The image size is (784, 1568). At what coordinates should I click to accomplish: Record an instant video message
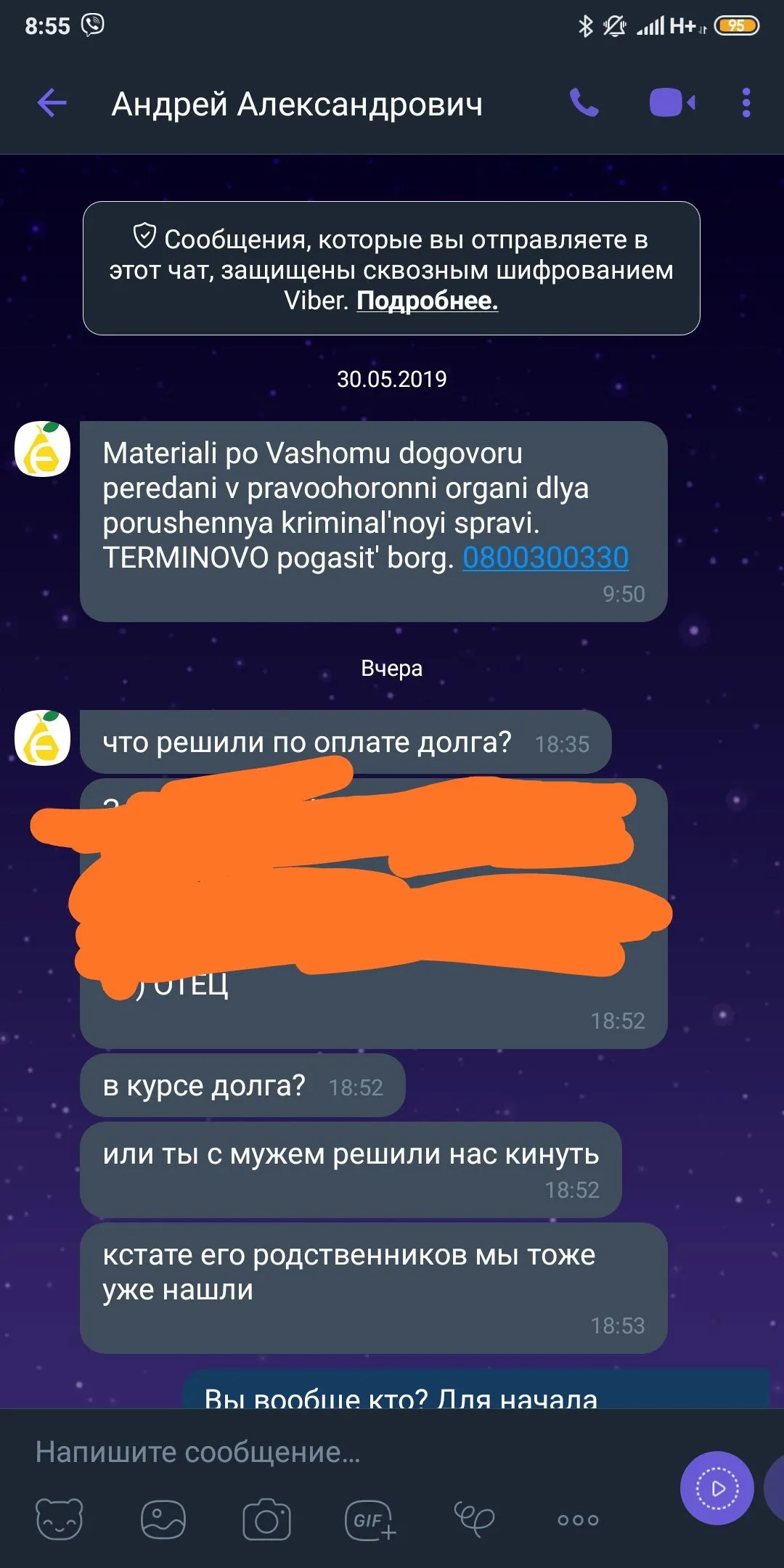point(717,1489)
